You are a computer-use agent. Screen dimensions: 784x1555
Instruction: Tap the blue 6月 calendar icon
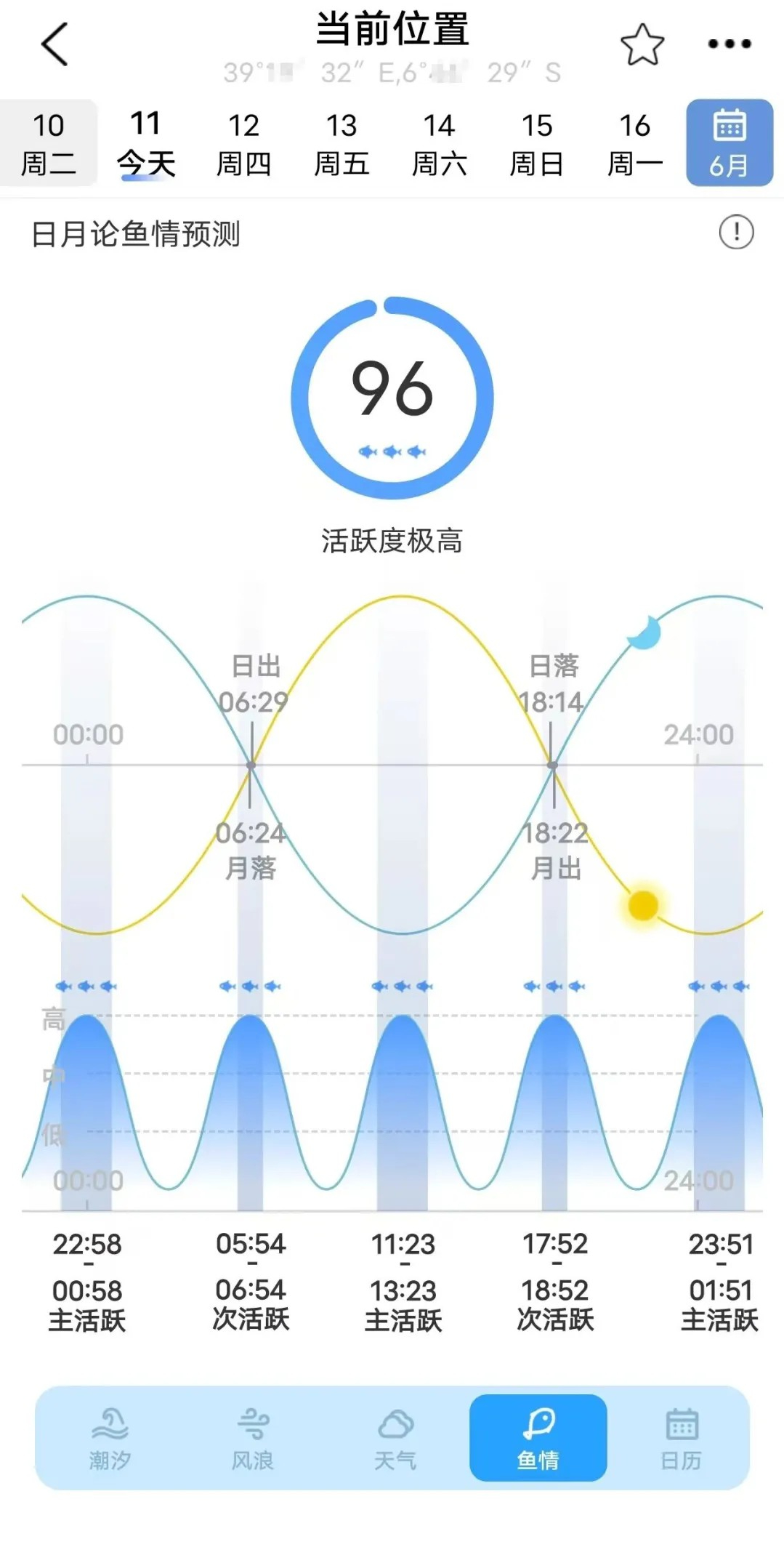click(x=729, y=140)
